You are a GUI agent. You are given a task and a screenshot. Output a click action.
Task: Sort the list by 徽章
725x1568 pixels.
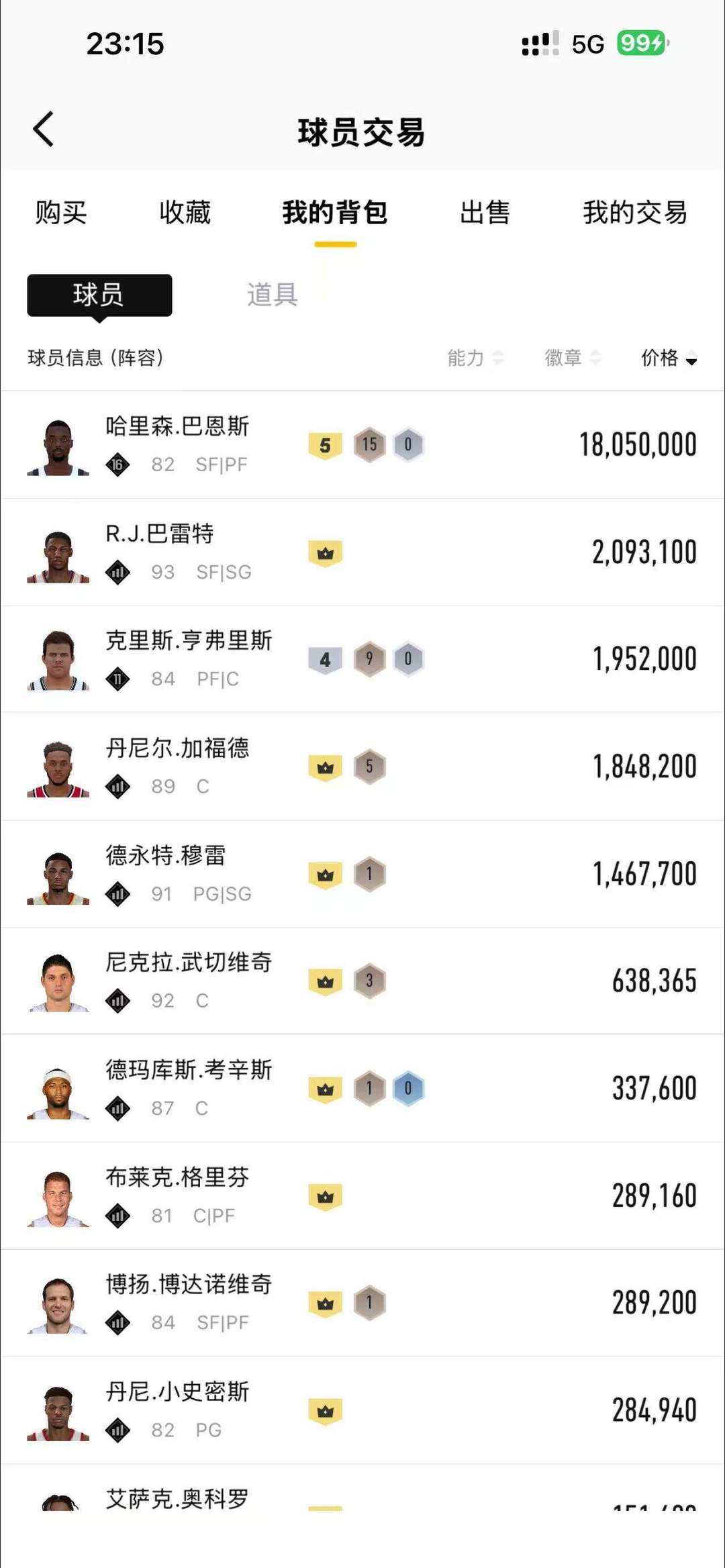(x=572, y=358)
